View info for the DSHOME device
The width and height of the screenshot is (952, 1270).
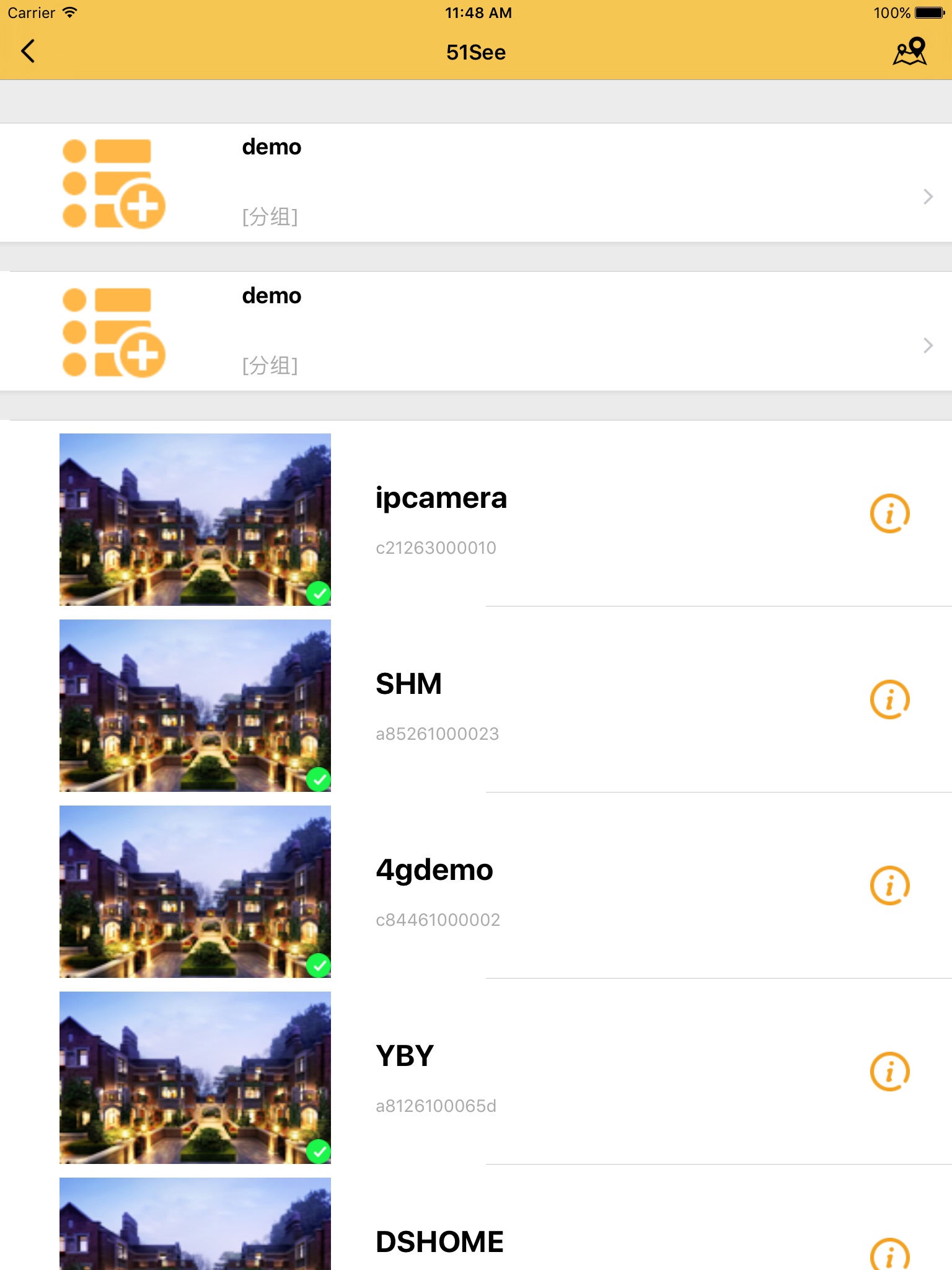889,1254
